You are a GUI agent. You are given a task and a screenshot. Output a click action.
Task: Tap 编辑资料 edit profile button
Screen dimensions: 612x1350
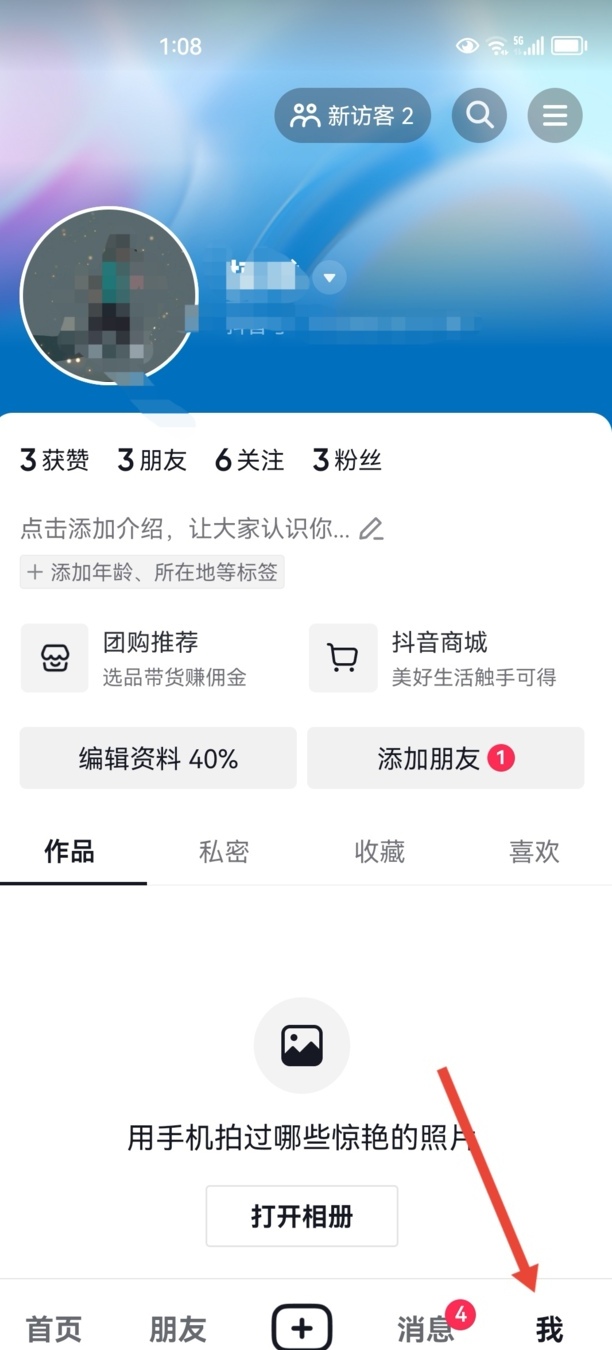point(158,758)
